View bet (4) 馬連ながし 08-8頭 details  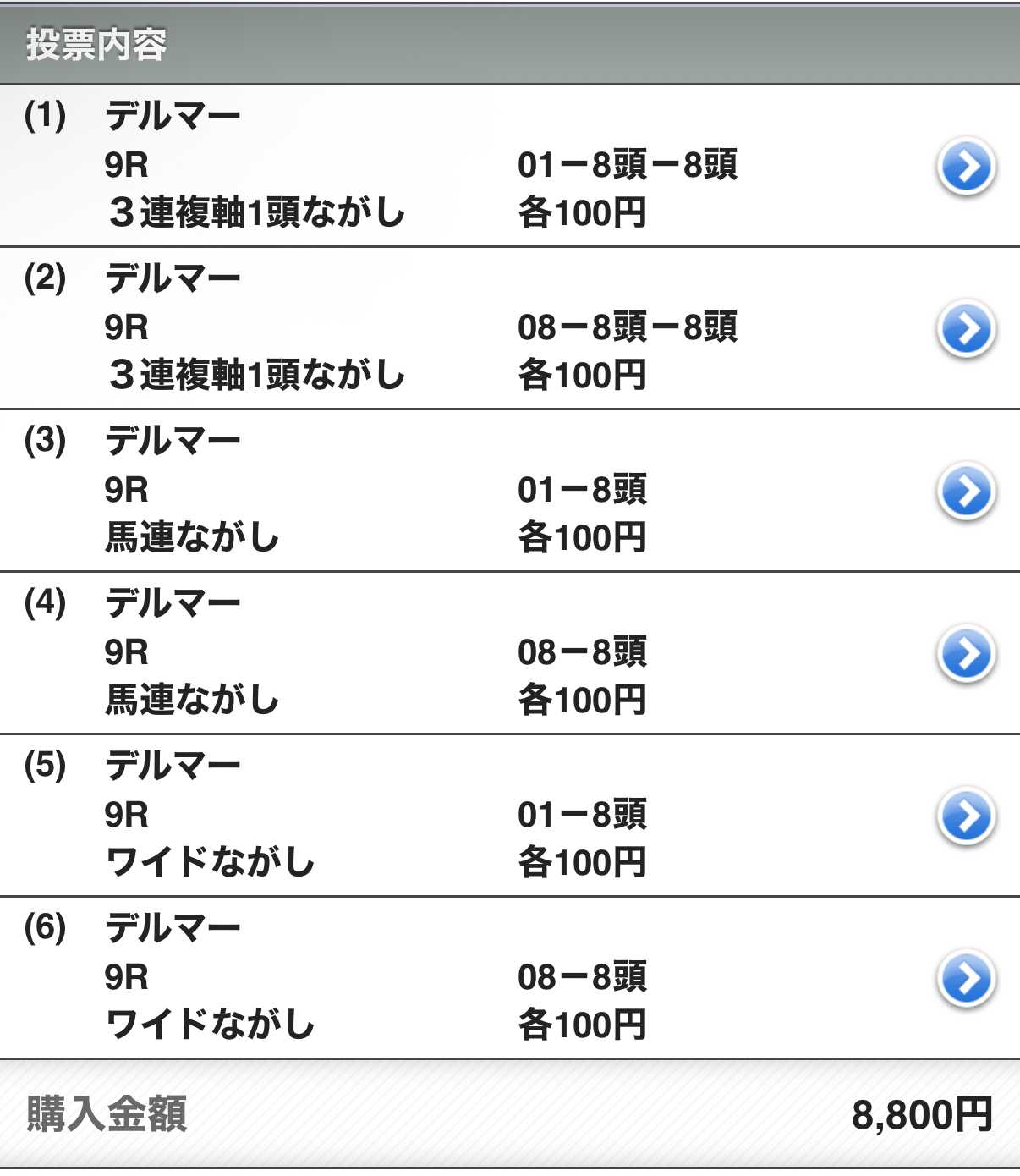(966, 654)
